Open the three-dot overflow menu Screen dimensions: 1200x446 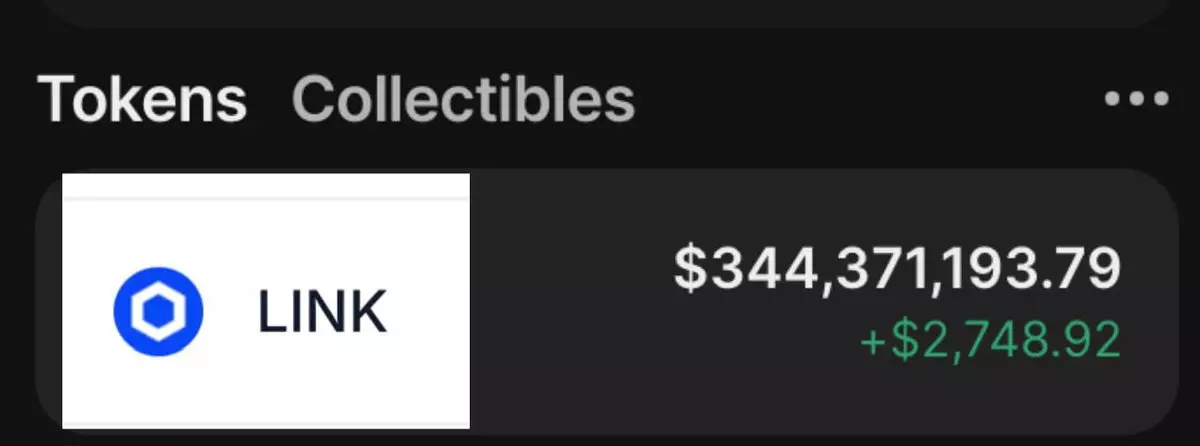pyautogui.click(x=1136, y=99)
